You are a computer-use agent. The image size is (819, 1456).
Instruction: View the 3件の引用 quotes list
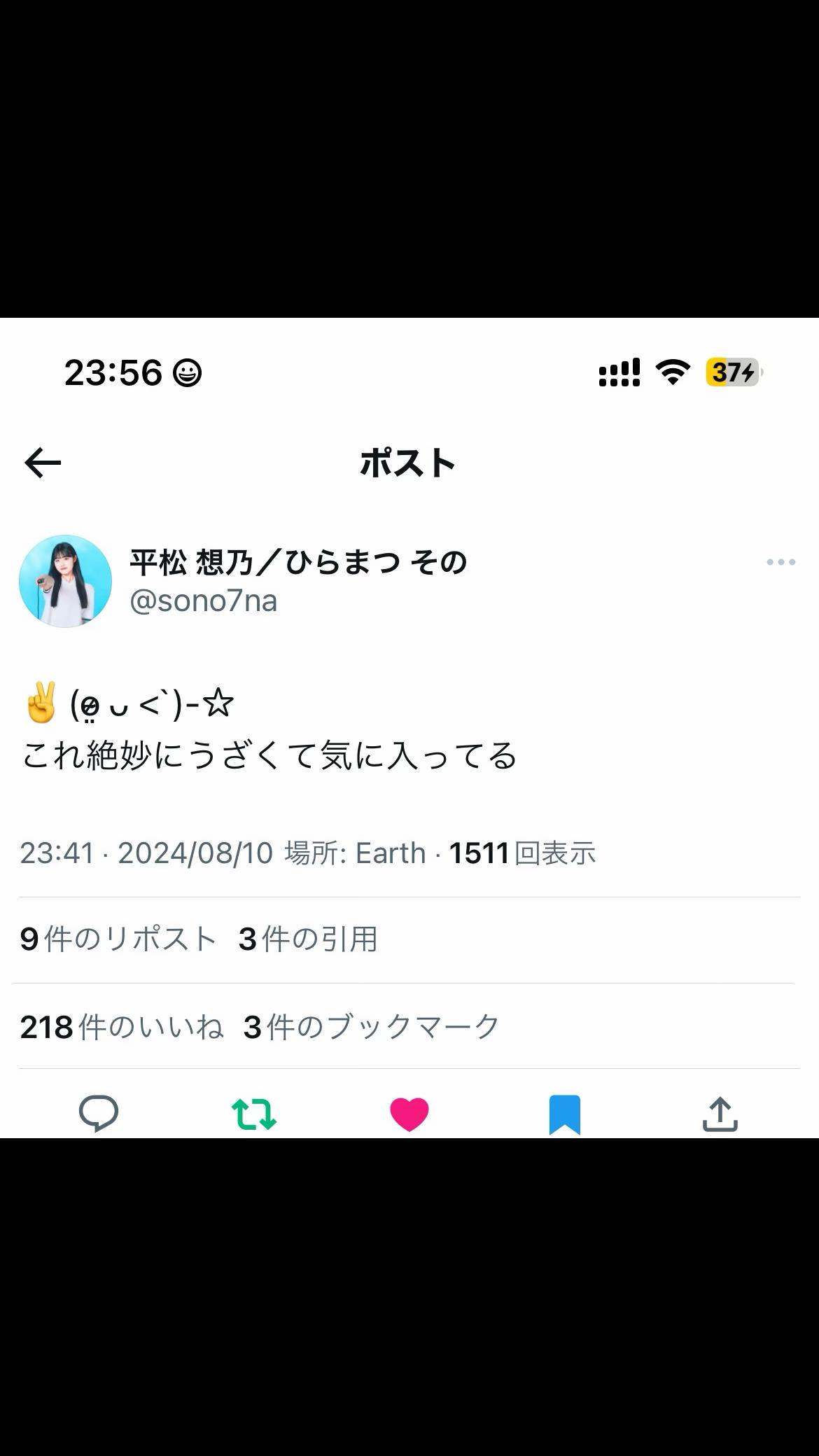click(308, 939)
